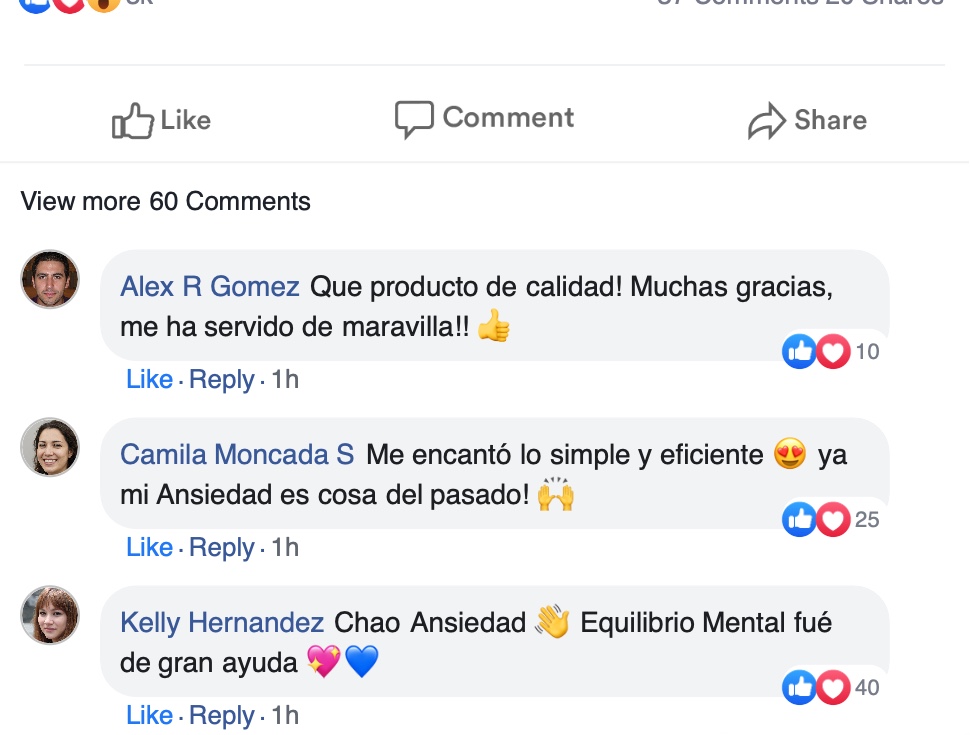The width and height of the screenshot is (970, 735).
Task: Expand View more 60 Comments
Action: [x=166, y=201]
